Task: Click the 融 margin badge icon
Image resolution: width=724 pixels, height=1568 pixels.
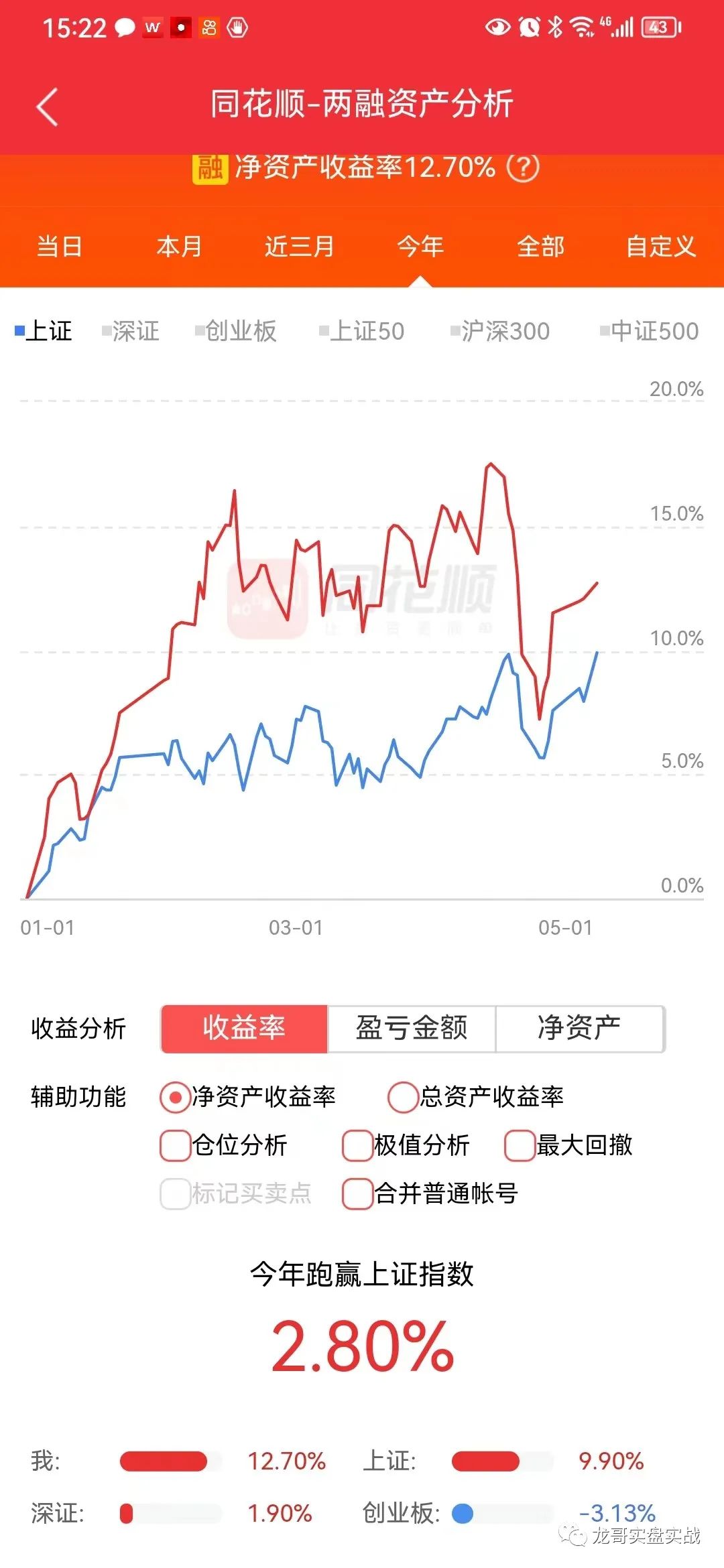Action: click(x=208, y=170)
